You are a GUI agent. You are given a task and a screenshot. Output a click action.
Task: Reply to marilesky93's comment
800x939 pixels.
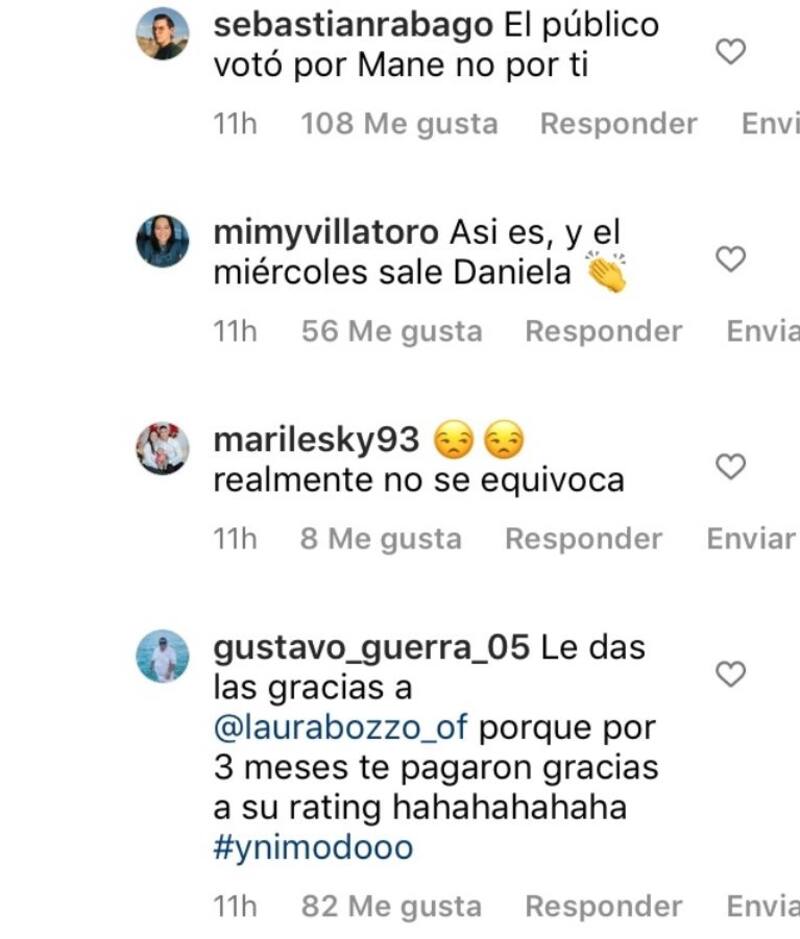click(583, 539)
